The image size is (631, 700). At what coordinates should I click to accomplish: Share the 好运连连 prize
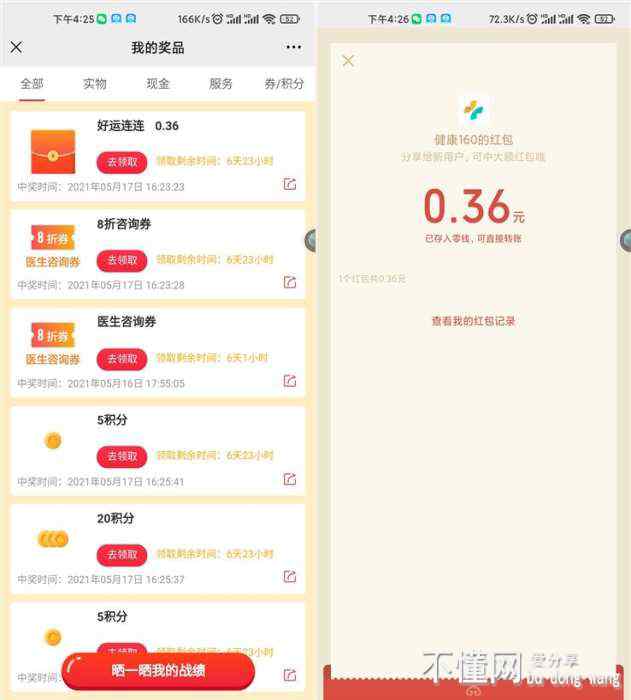[289, 185]
